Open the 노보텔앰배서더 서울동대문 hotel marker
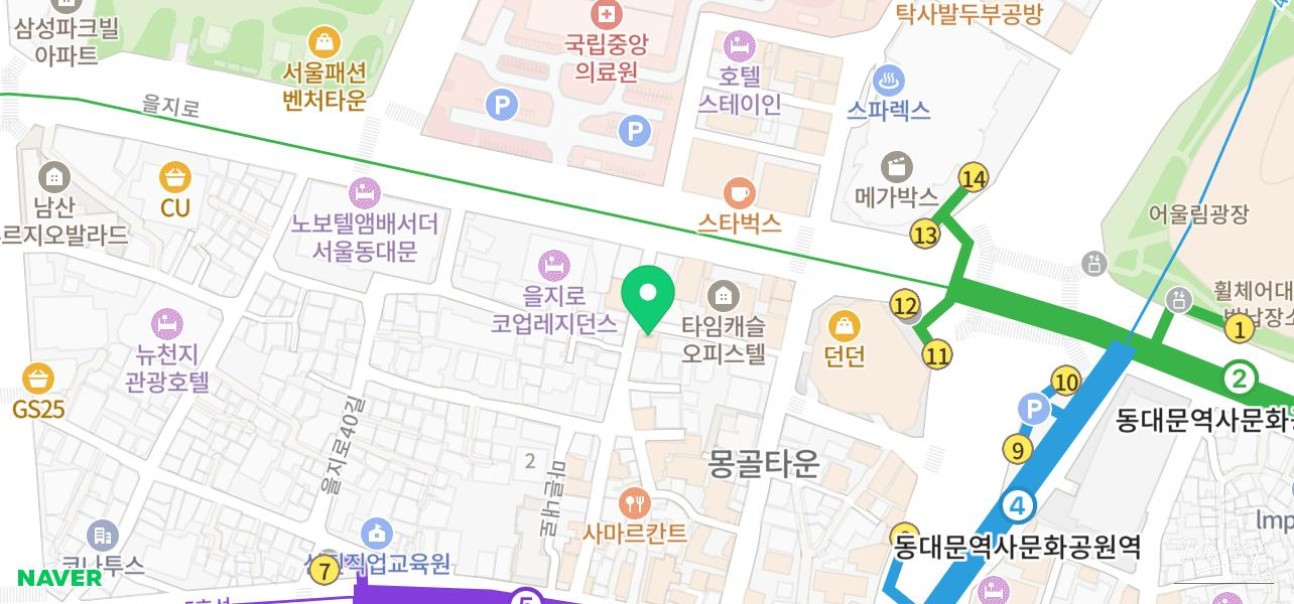This screenshot has height=604, width=1294. click(364, 193)
